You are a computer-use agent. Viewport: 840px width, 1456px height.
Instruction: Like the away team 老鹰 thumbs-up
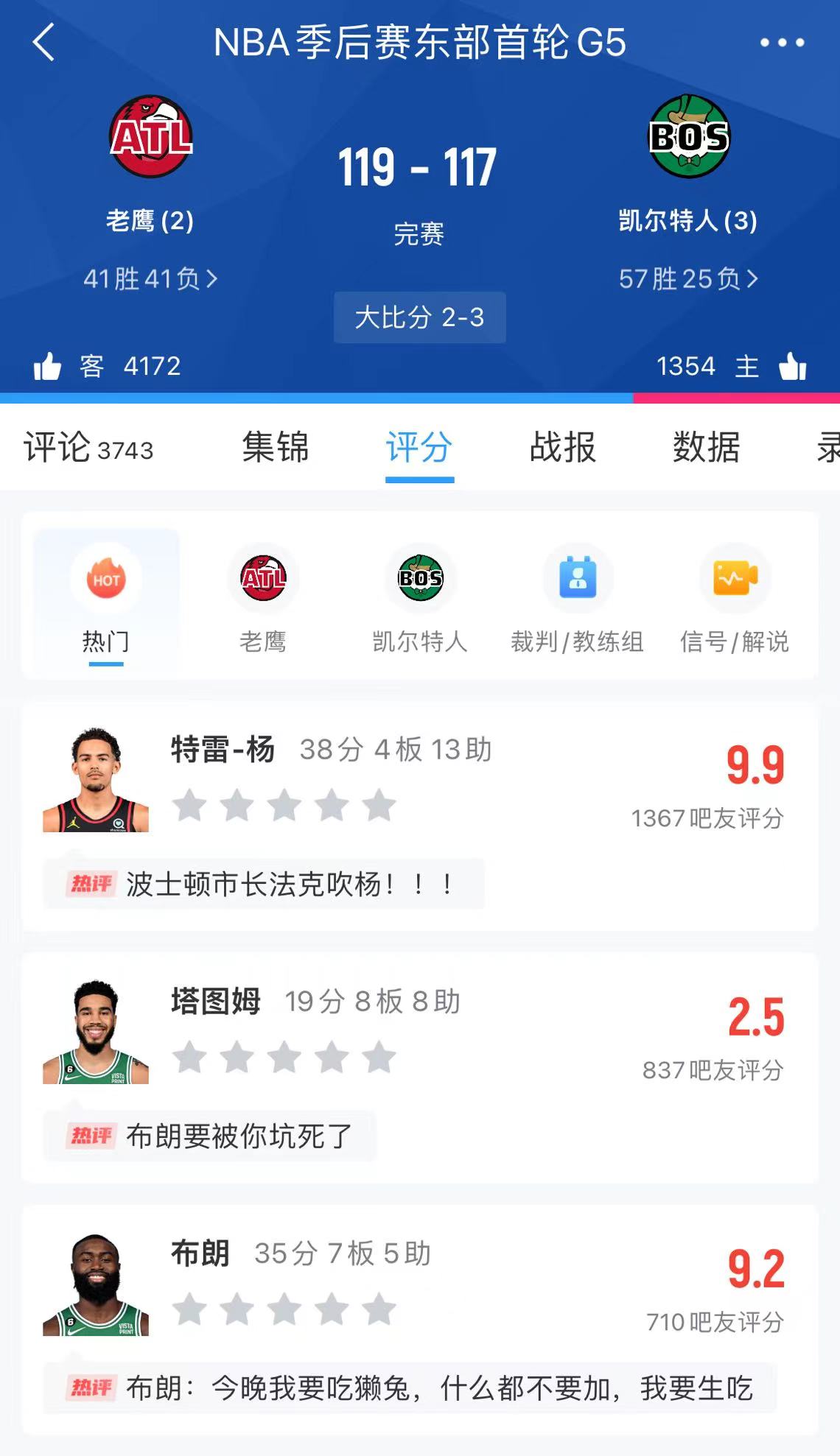click(x=48, y=366)
